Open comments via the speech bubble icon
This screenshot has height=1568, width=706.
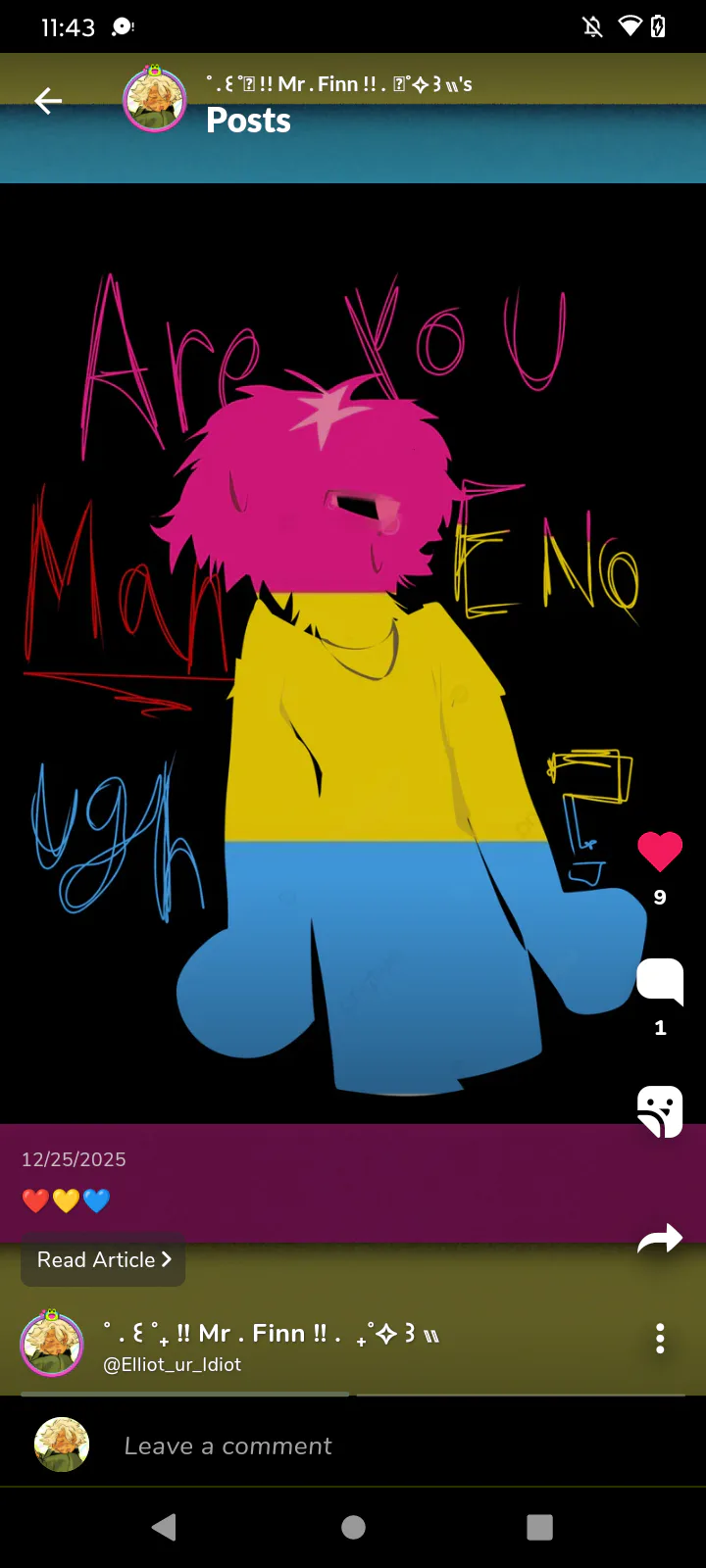pos(660,981)
